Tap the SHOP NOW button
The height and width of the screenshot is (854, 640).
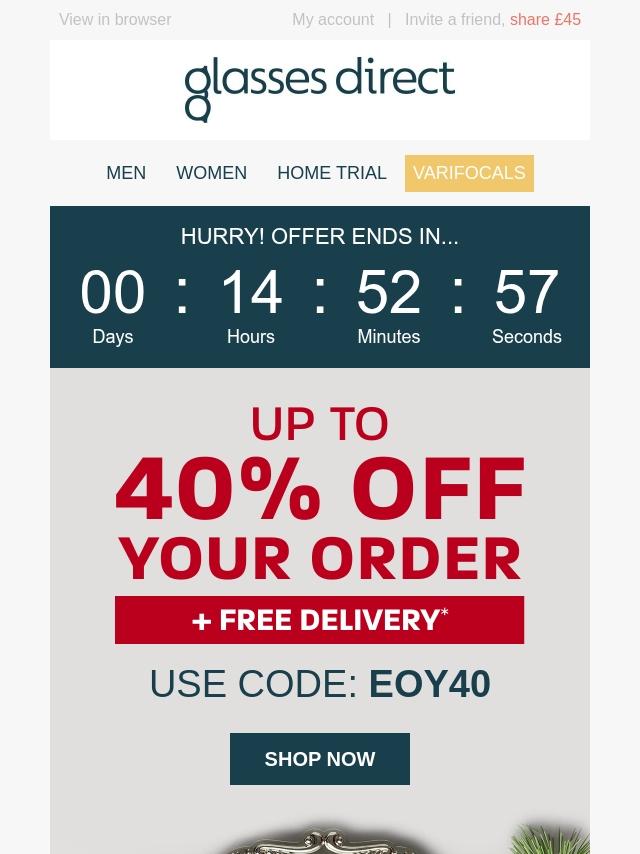tap(320, 759)
